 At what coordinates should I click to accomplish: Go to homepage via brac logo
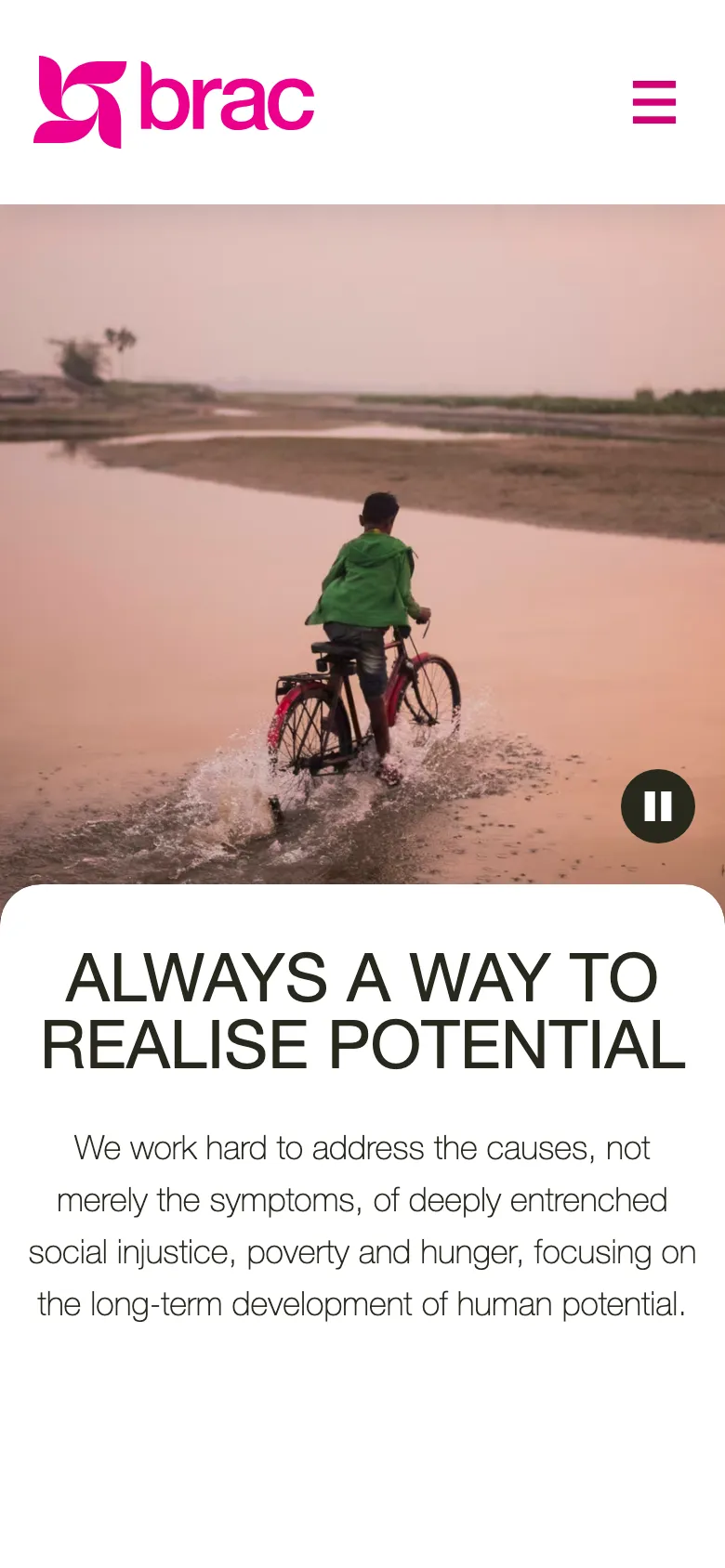(x=174, y=101)
